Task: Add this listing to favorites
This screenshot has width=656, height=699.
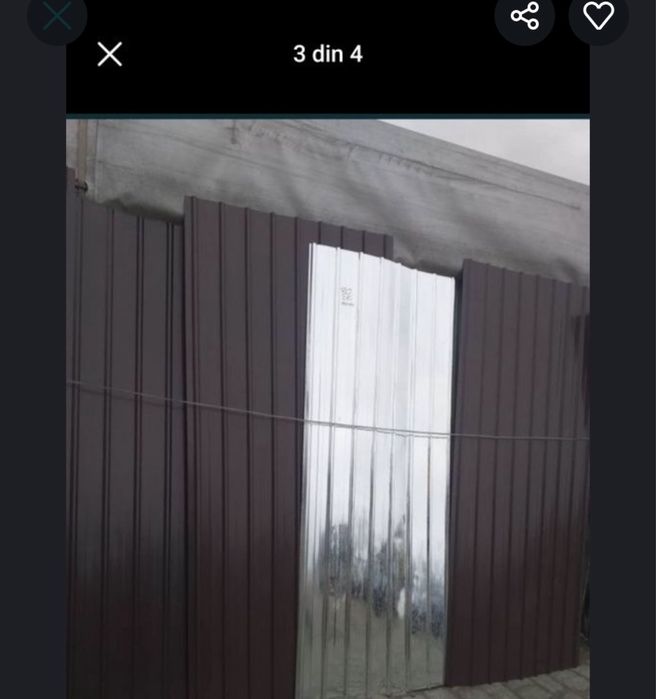Action: 598,16
